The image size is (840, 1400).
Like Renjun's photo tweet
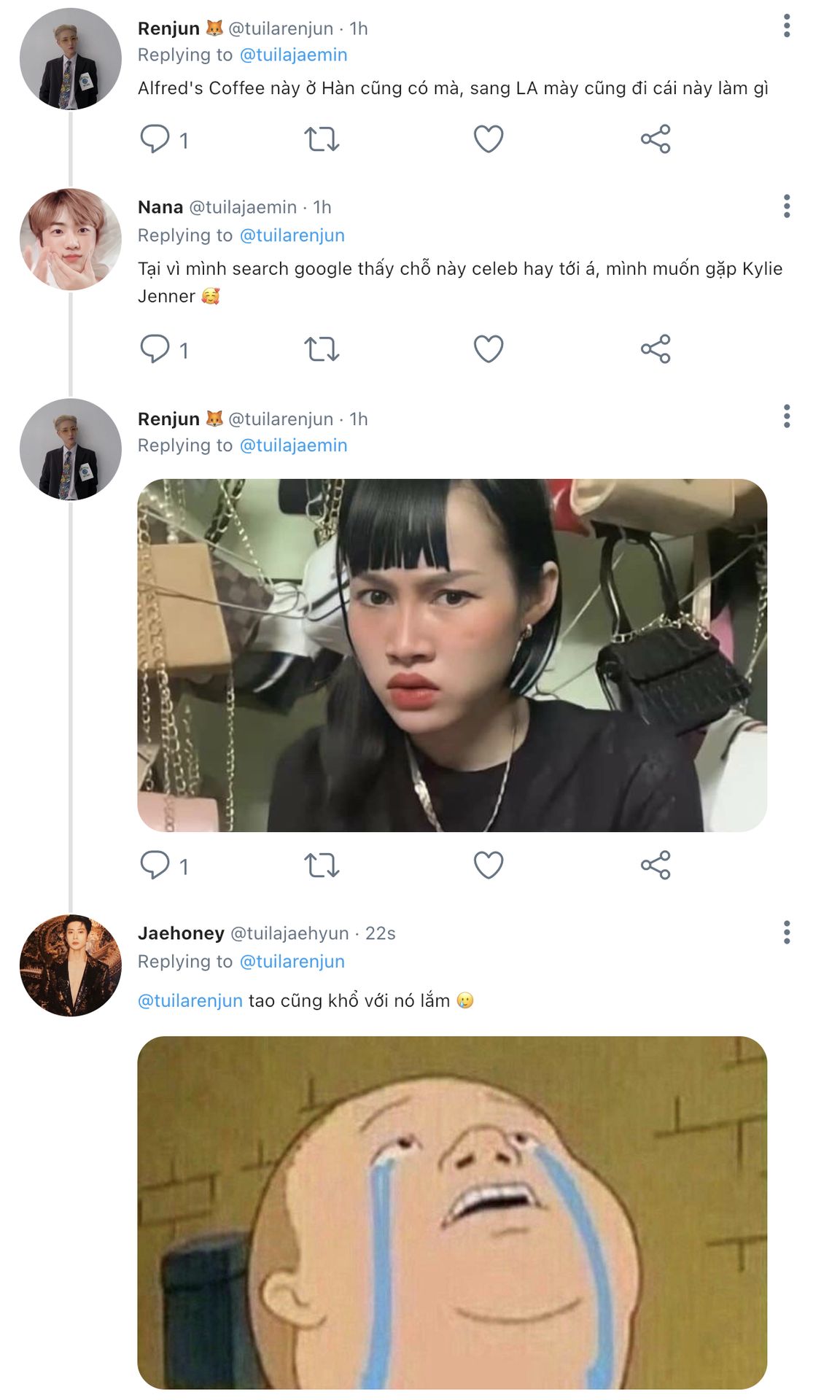[x=488, y=865]
